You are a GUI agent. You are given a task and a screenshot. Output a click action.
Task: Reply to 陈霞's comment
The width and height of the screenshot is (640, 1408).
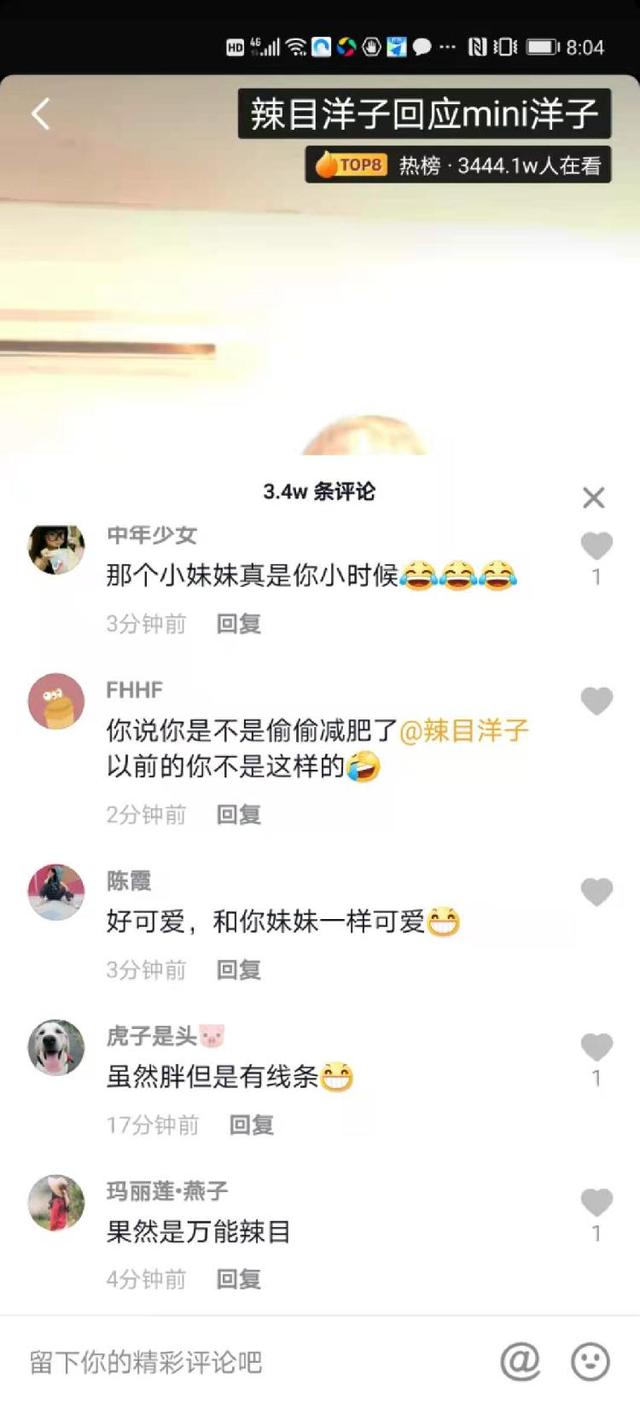pyautogui.click(x=239, y=969)
